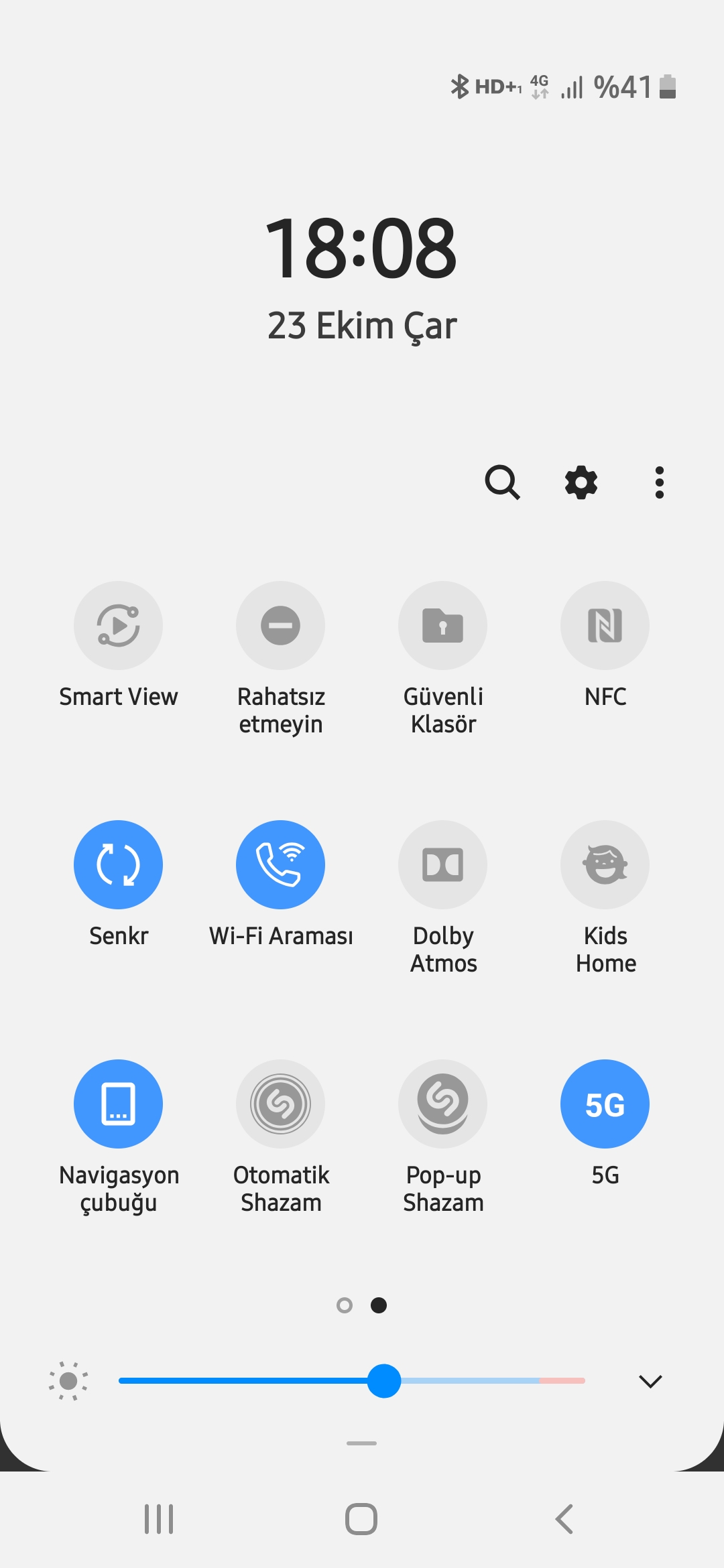This screenshot has width=724, height=1568.
Task: Open the three-dot overflow menu
Action: coord(660,482)
